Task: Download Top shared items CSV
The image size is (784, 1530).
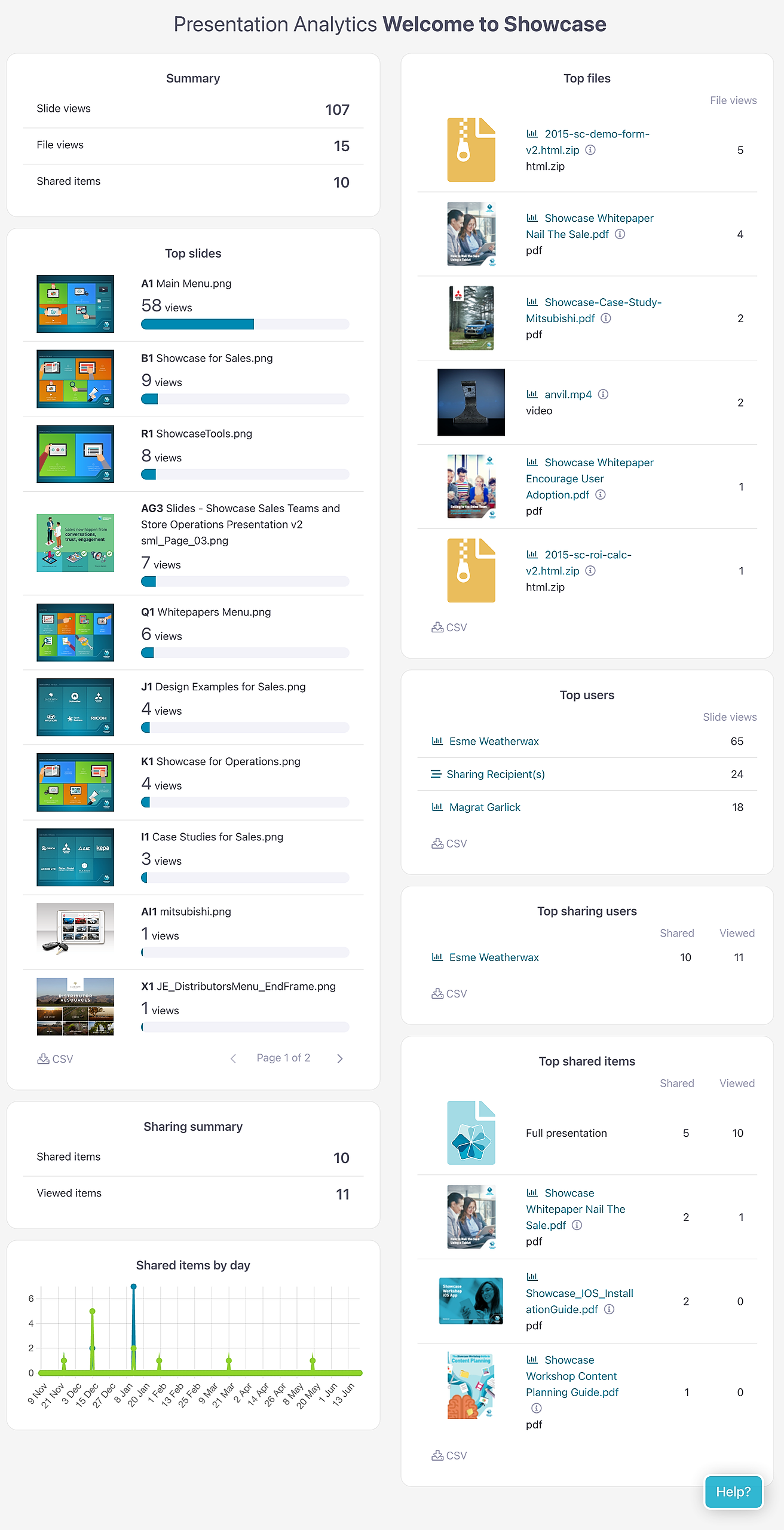Action: tap(449, 1455)
